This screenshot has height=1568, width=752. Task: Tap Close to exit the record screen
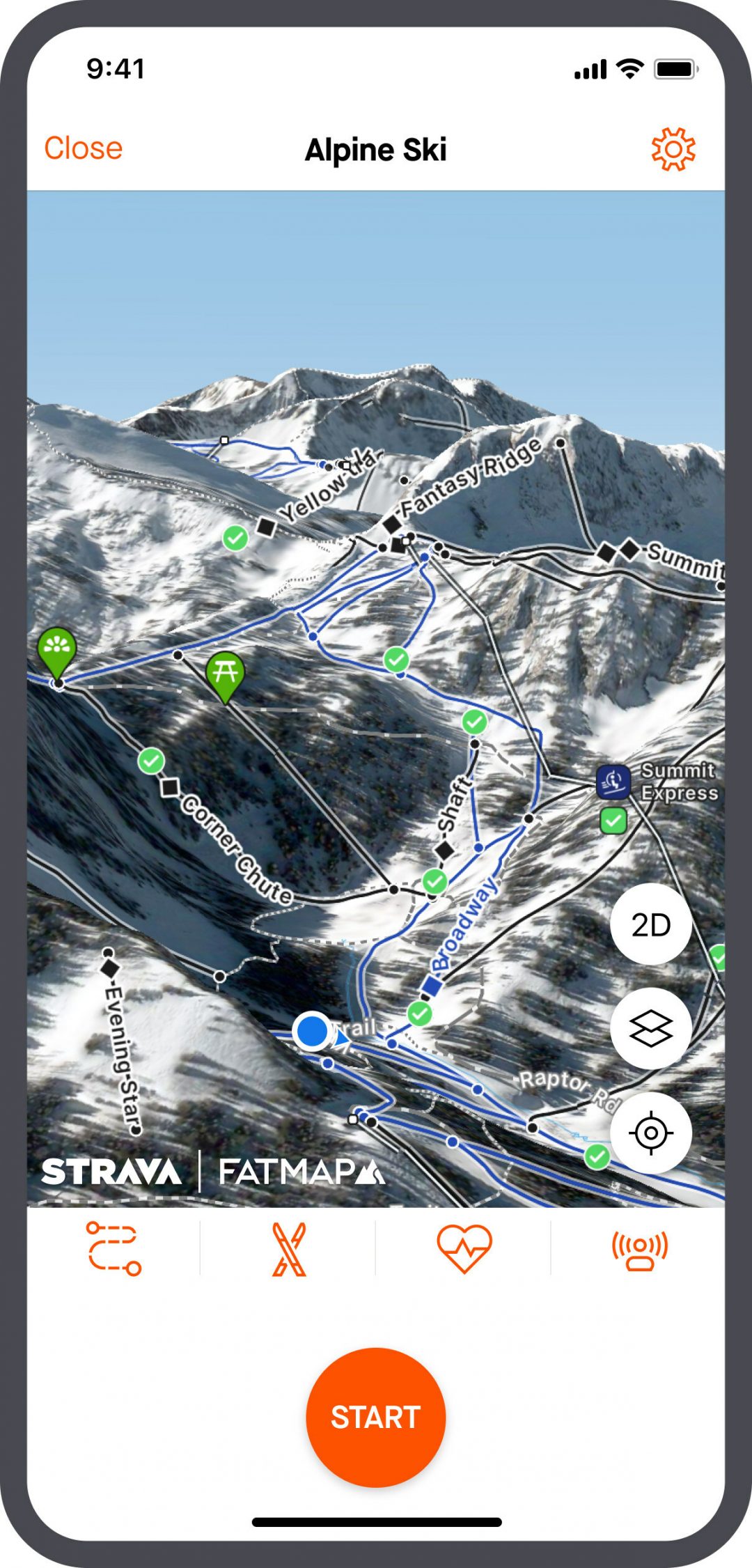83,147
